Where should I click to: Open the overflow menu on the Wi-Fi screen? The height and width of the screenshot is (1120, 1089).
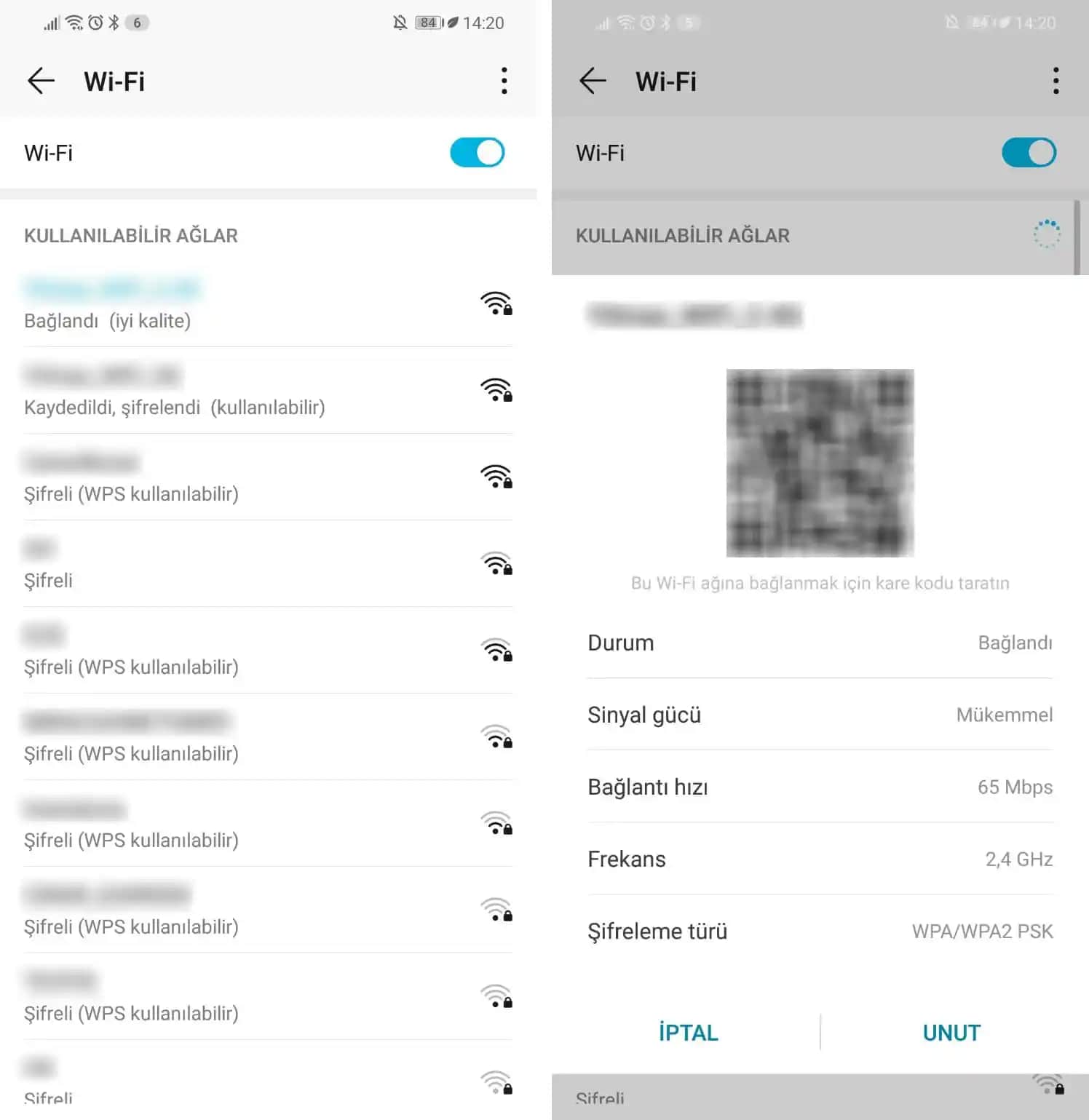pos(504,81)
